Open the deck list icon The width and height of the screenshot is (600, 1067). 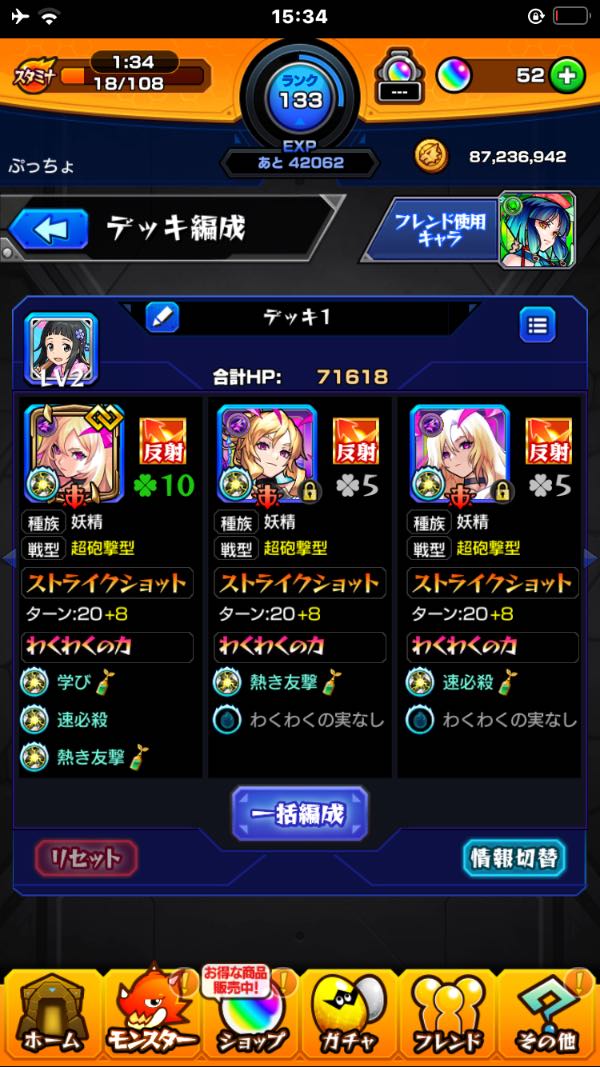(538, 325)
